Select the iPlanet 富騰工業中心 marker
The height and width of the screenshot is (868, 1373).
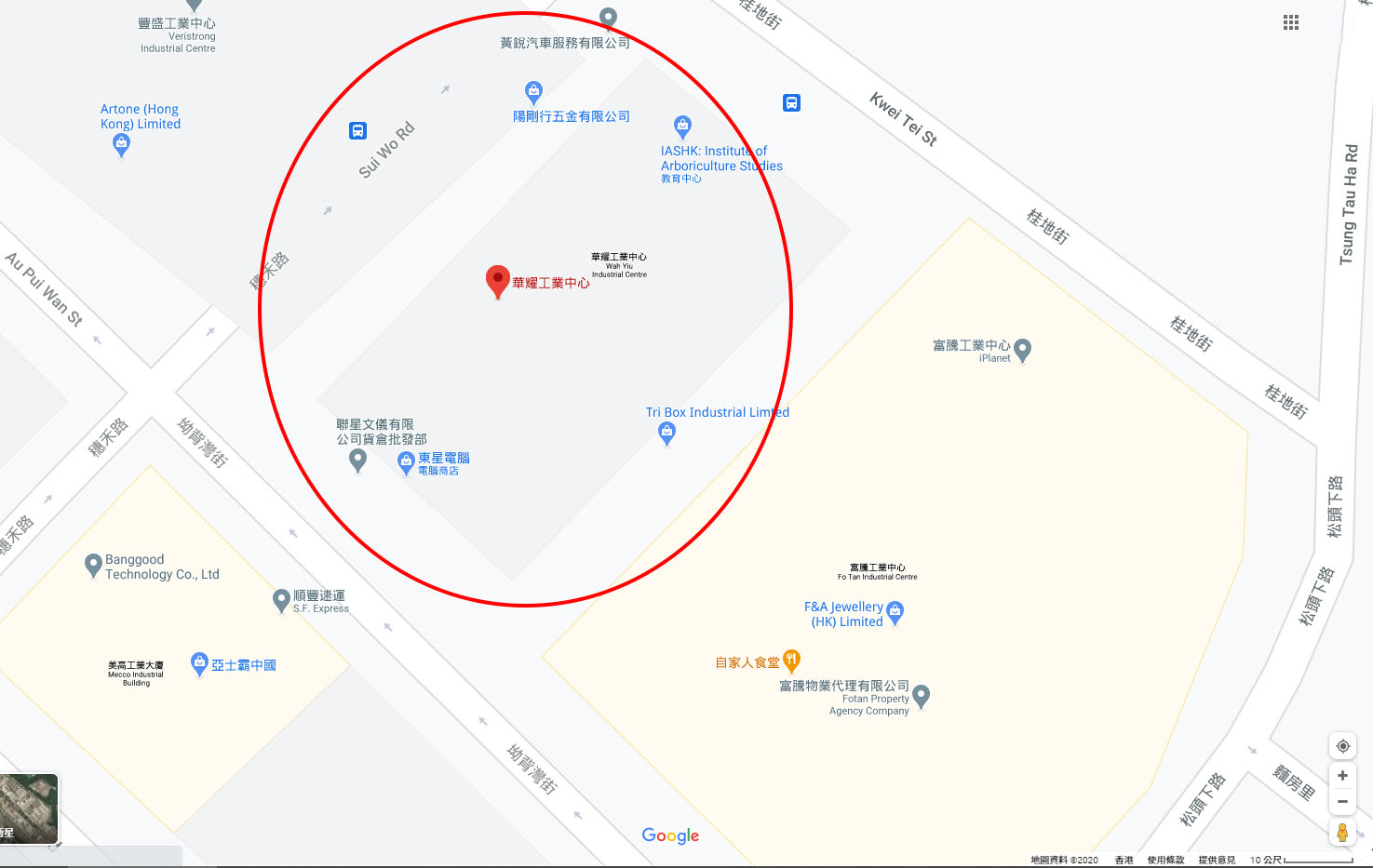(x=1022, y=349)
